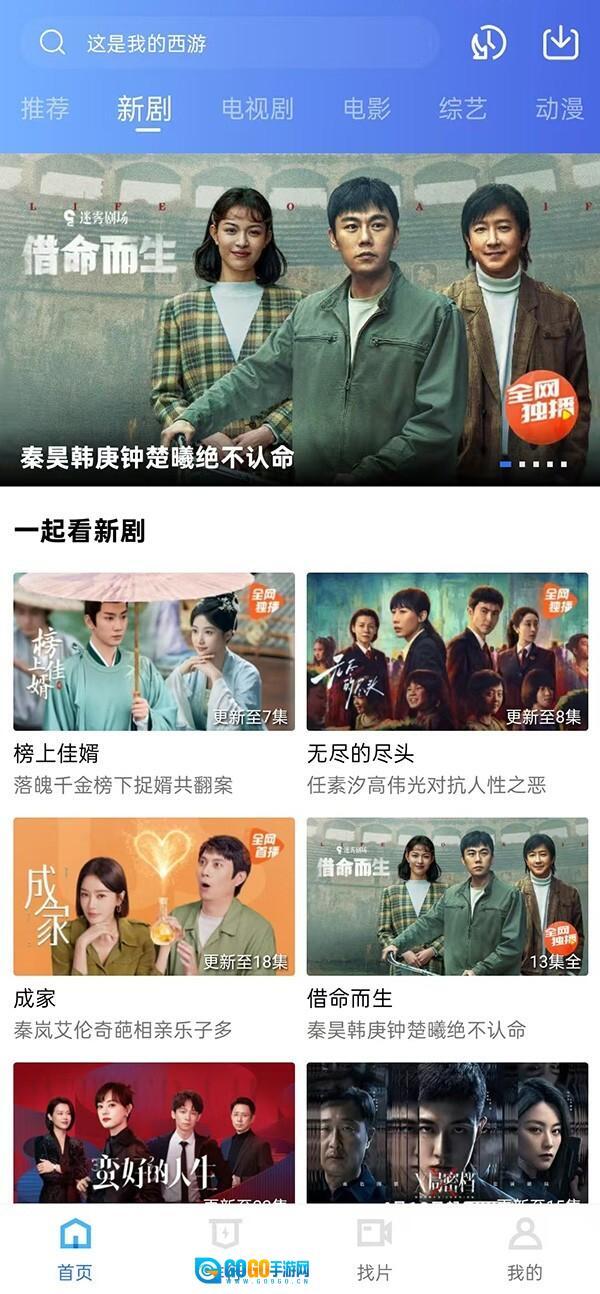This screenshot has width=600, height=1294.
Task: Switch to the 推荐 tab
Action: 45,109
